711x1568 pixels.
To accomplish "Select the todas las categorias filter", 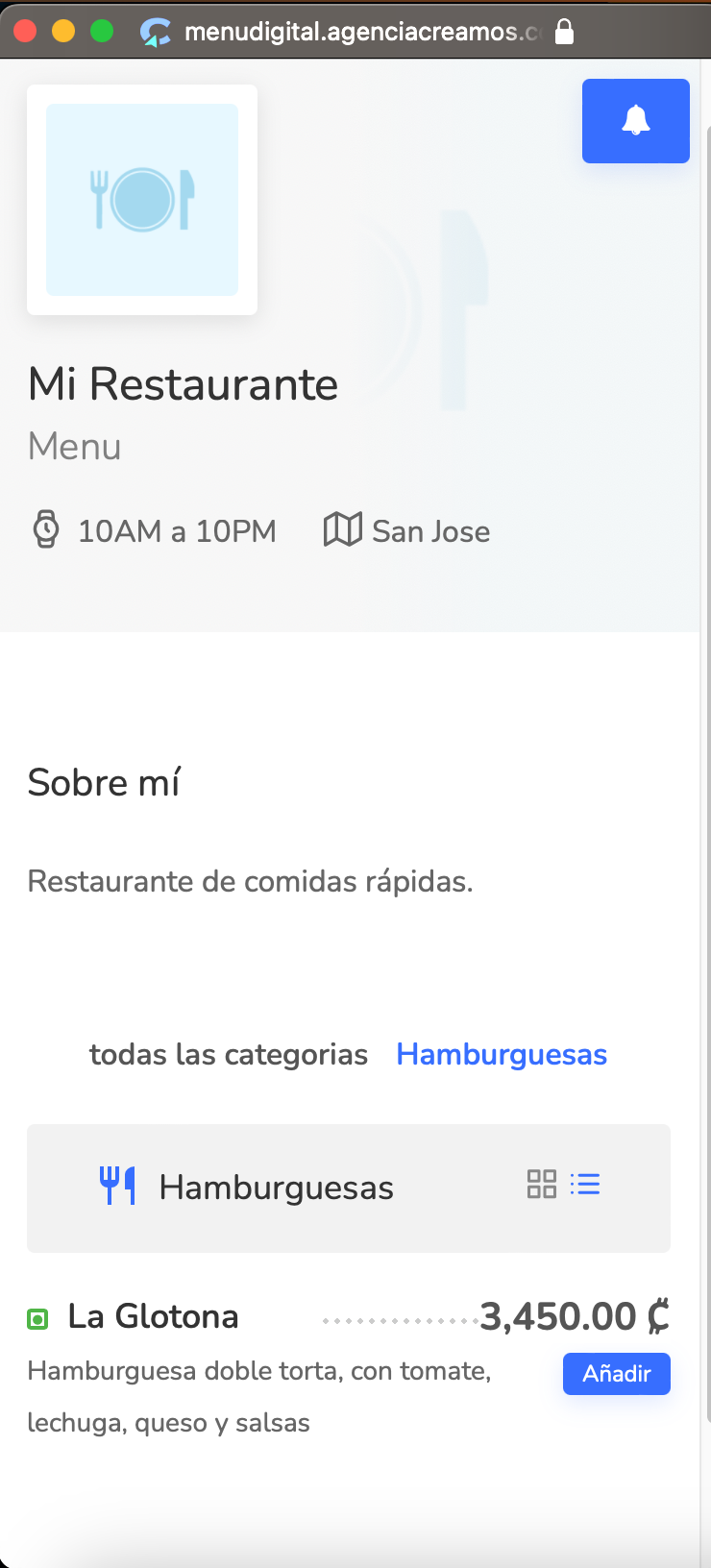I will tap(229, 1055).
